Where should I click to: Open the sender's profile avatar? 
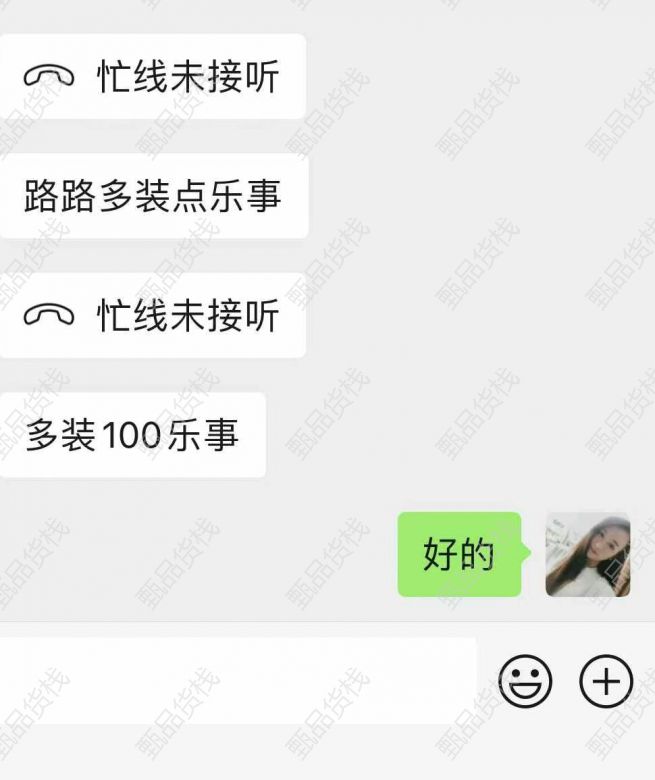click(x=588, y=555)
